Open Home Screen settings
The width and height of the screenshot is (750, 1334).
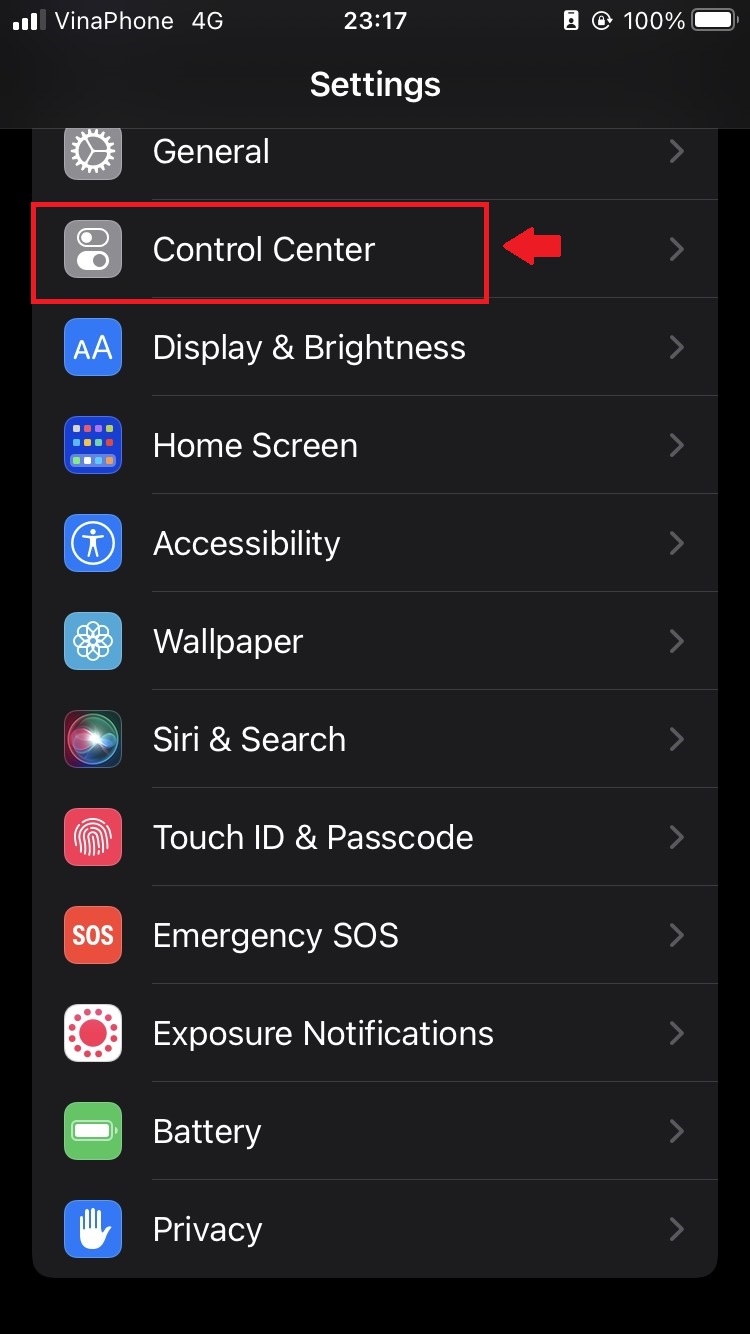click(375, 446)
